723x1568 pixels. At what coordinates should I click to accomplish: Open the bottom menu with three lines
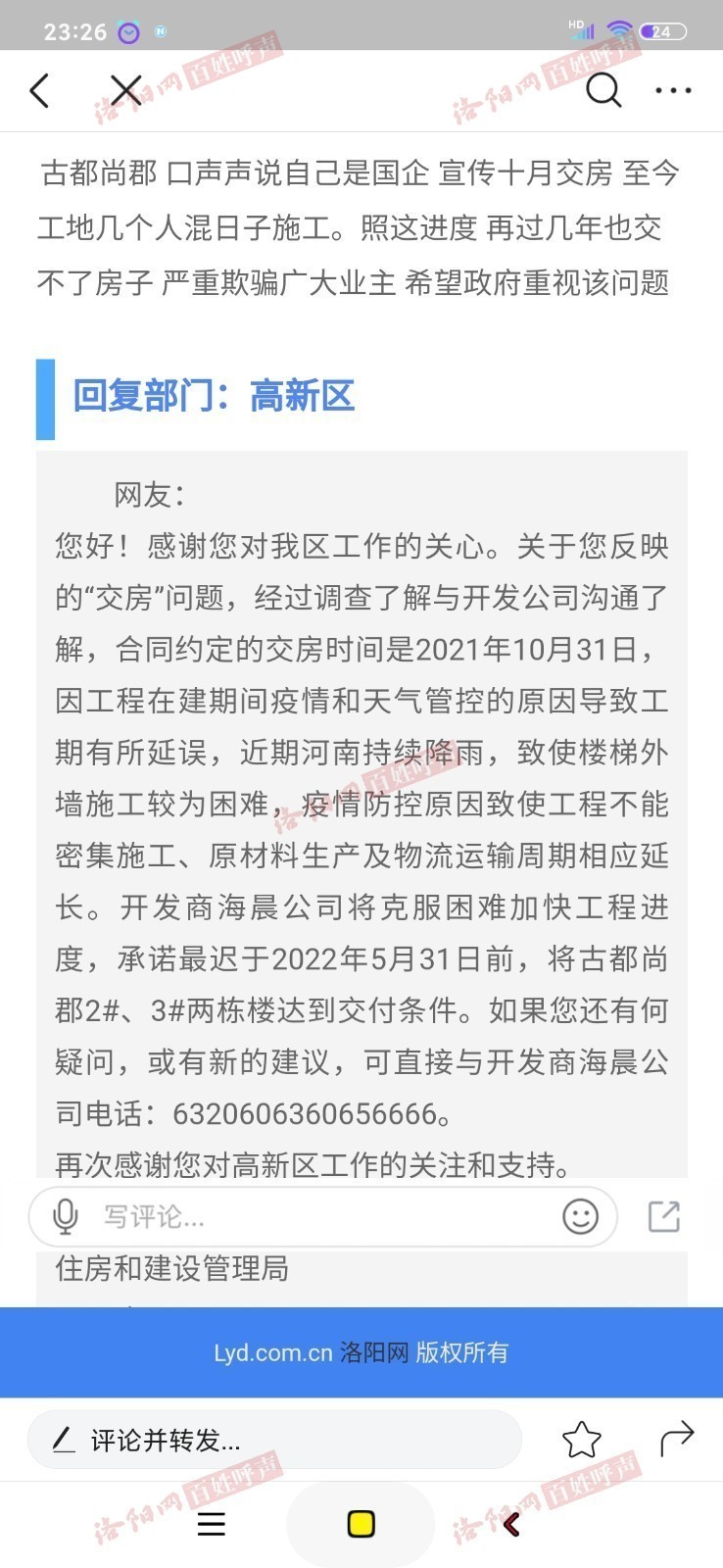212,1524
